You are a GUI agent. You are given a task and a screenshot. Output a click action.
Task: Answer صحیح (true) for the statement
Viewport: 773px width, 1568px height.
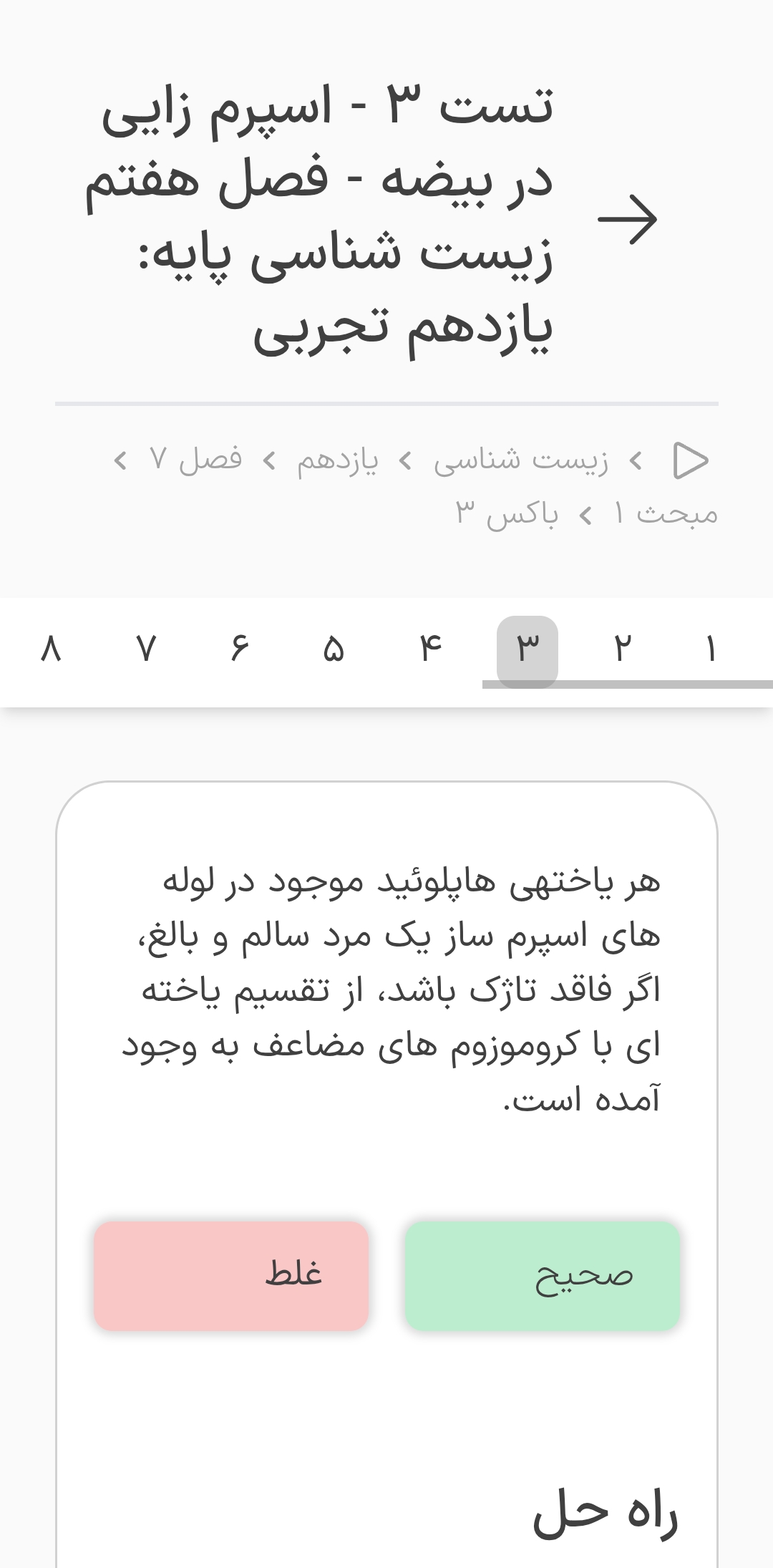tap(542, 1276)
